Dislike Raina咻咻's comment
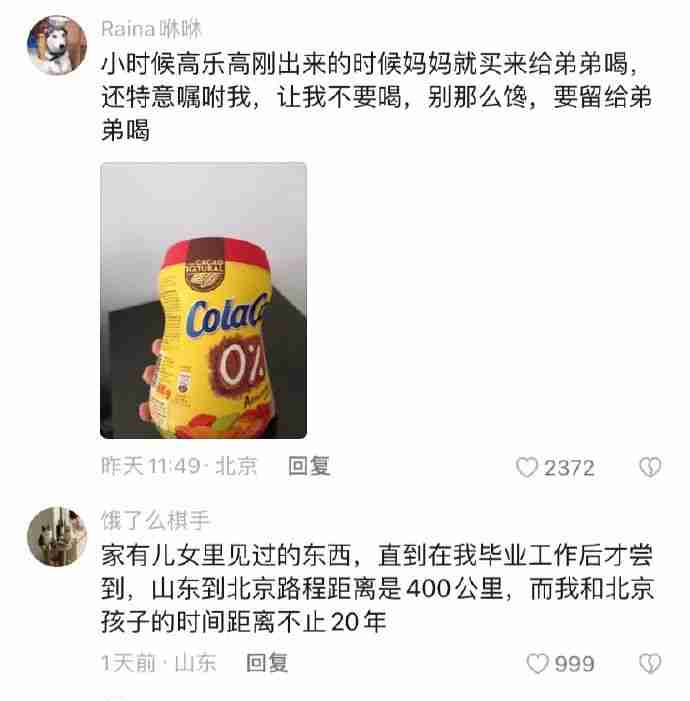The height and width of the screenshot is (701, 690). point(649,467)
